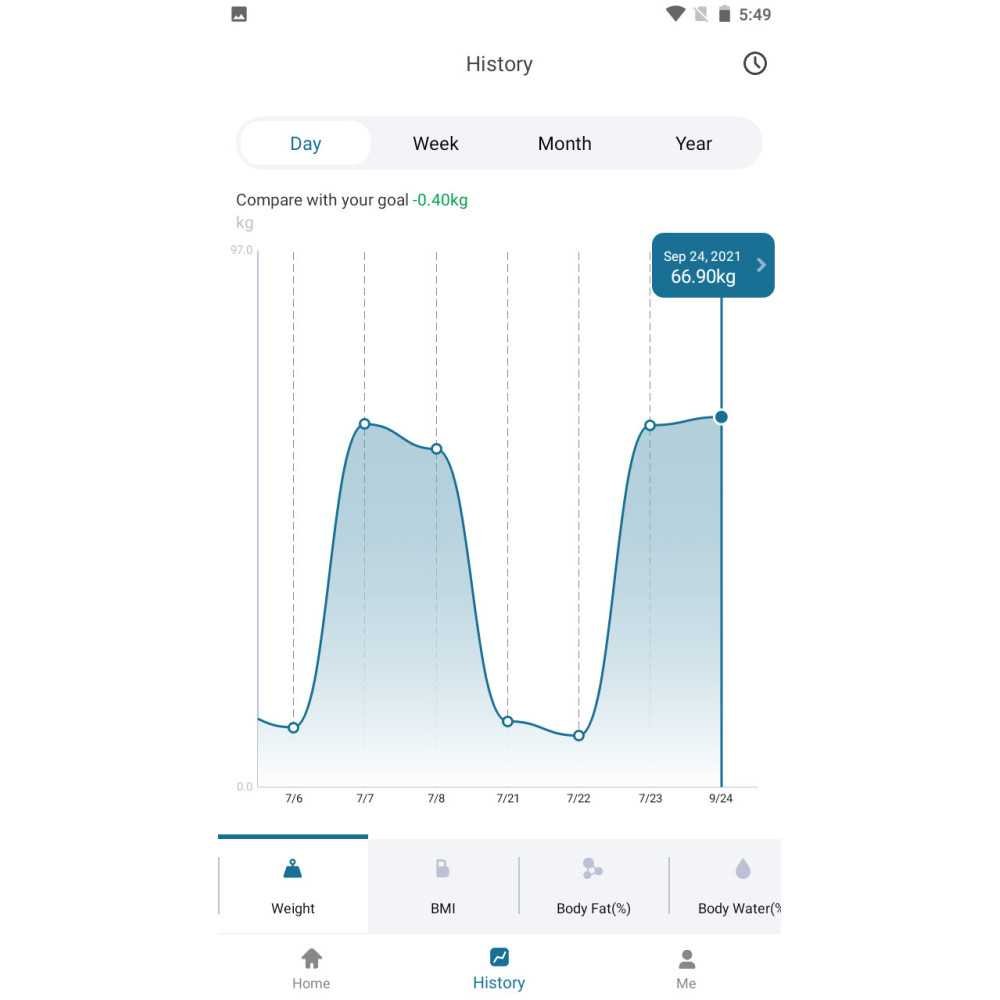1000x1000 pixels.
Task: Show the BMI metric
Action: 443,885
